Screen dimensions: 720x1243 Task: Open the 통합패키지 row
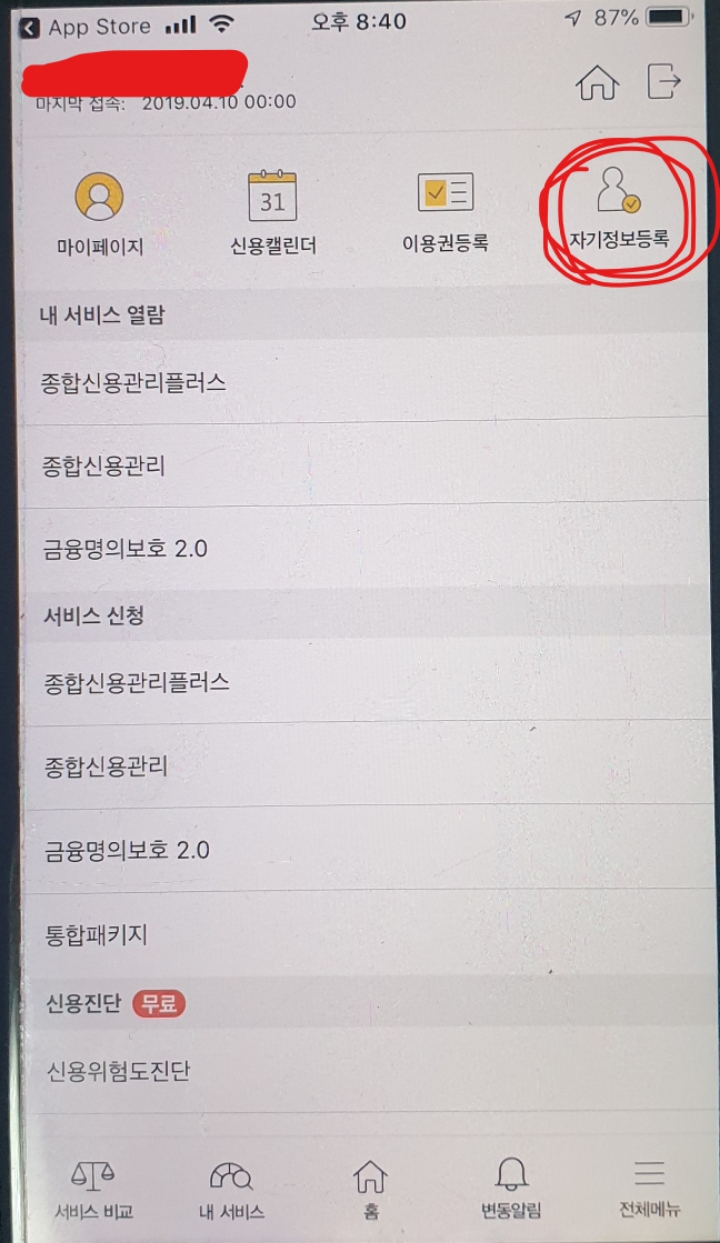(x=360, y=934)
